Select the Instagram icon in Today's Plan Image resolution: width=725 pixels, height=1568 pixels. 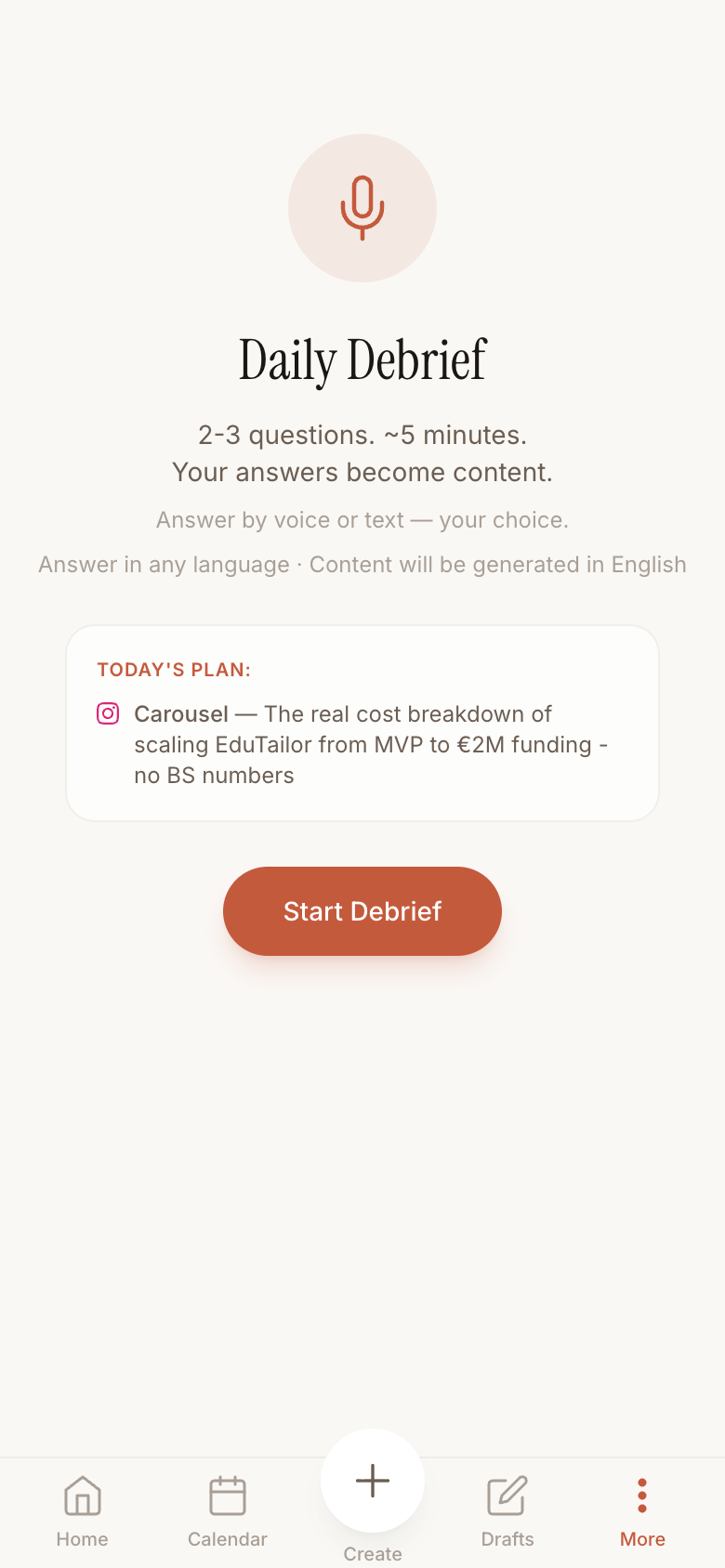tap(109, 713)
